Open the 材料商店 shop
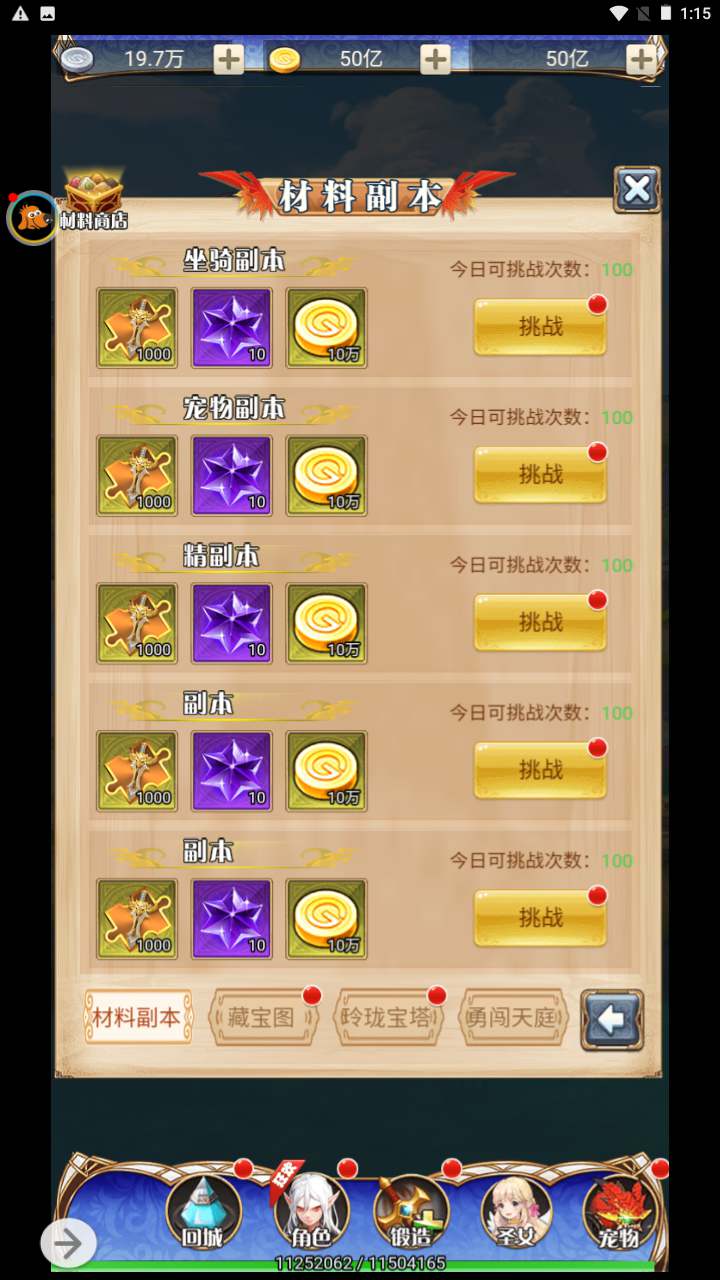This screenshot has height=1280, width=720. coord(94,200)
